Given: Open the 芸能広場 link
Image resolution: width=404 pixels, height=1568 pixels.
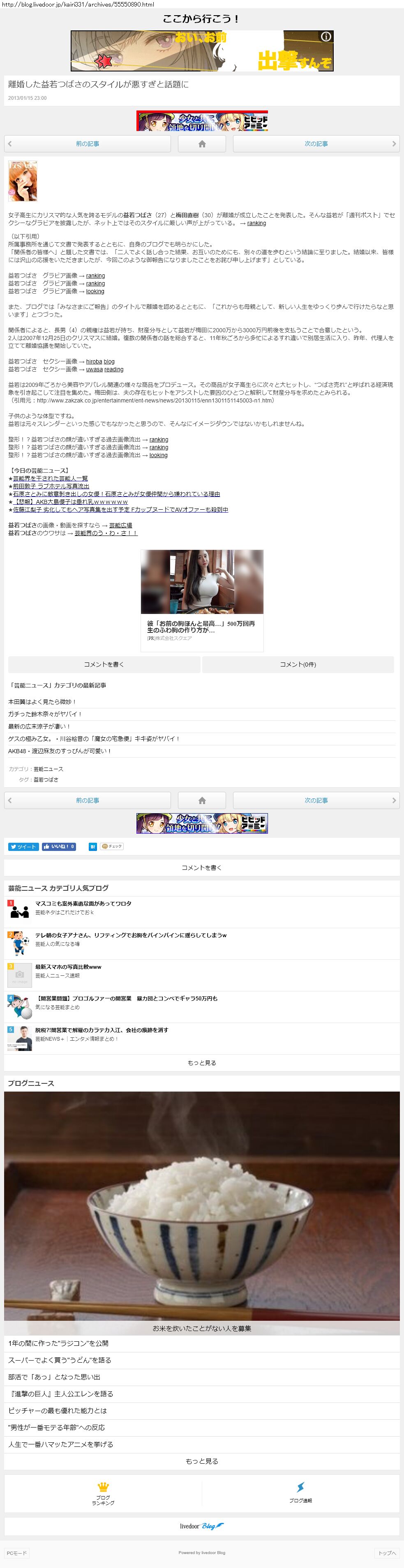Looking at the screenshot, I should click(x=121, y=525).
